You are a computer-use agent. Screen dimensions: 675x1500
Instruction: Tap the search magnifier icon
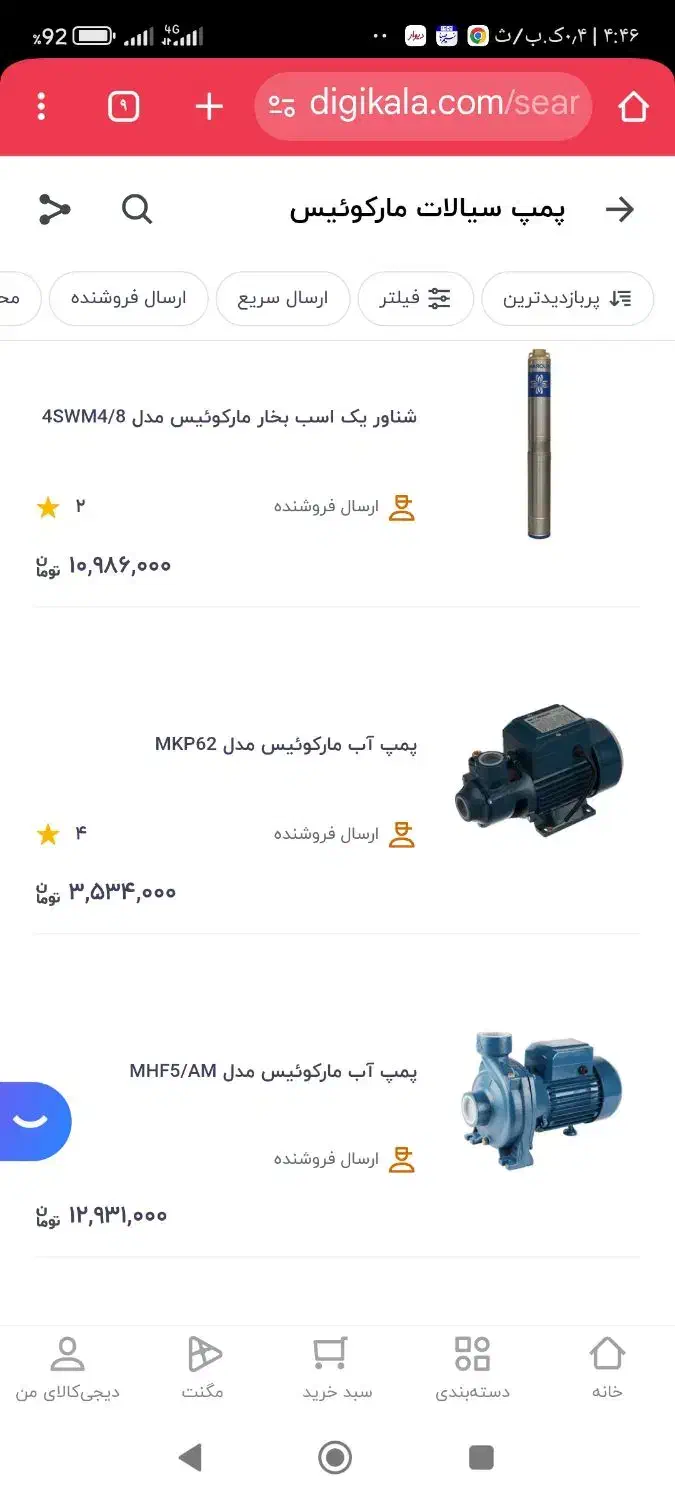pos(137,210)
